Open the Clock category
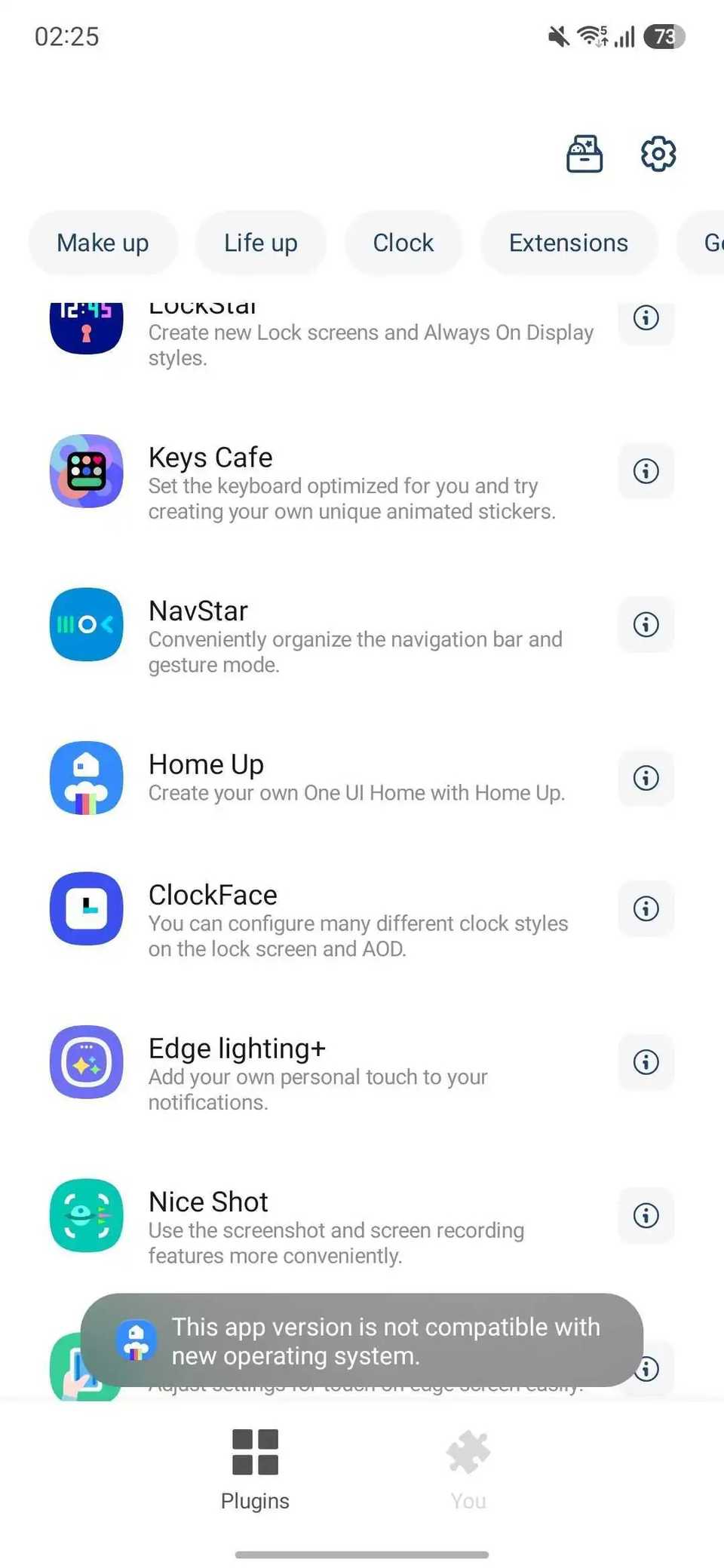This screenshot has height=1568, width=724. 403,243
